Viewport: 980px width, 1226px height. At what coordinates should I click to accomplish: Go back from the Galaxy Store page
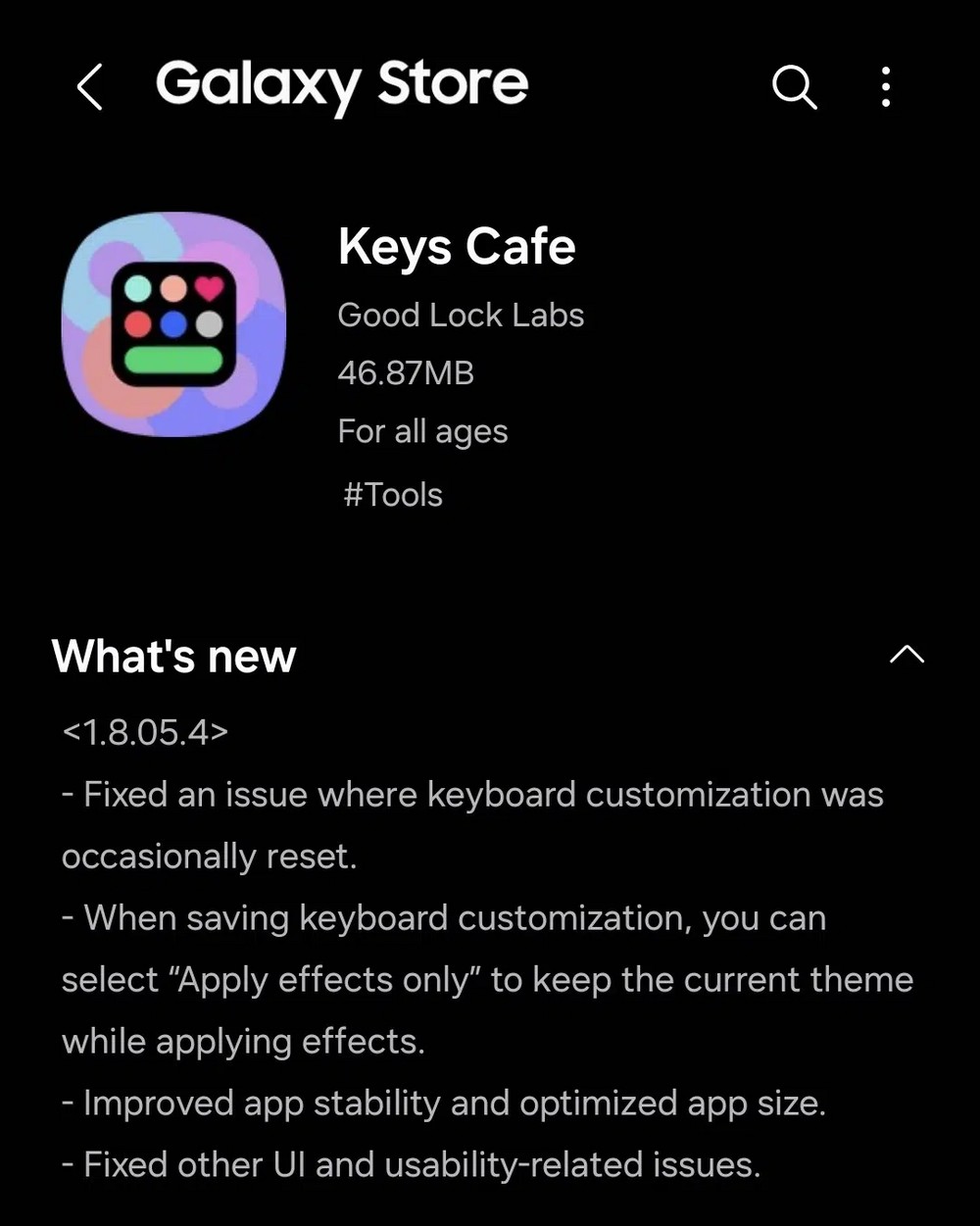[89, 86]
